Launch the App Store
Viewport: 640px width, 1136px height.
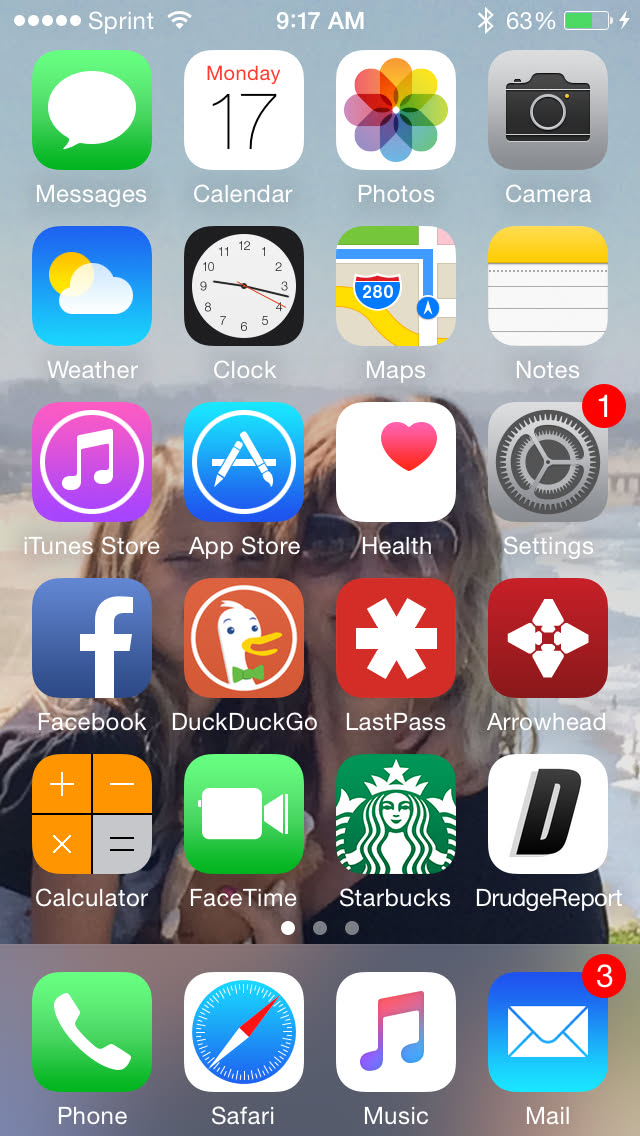[x=244, y=462]
